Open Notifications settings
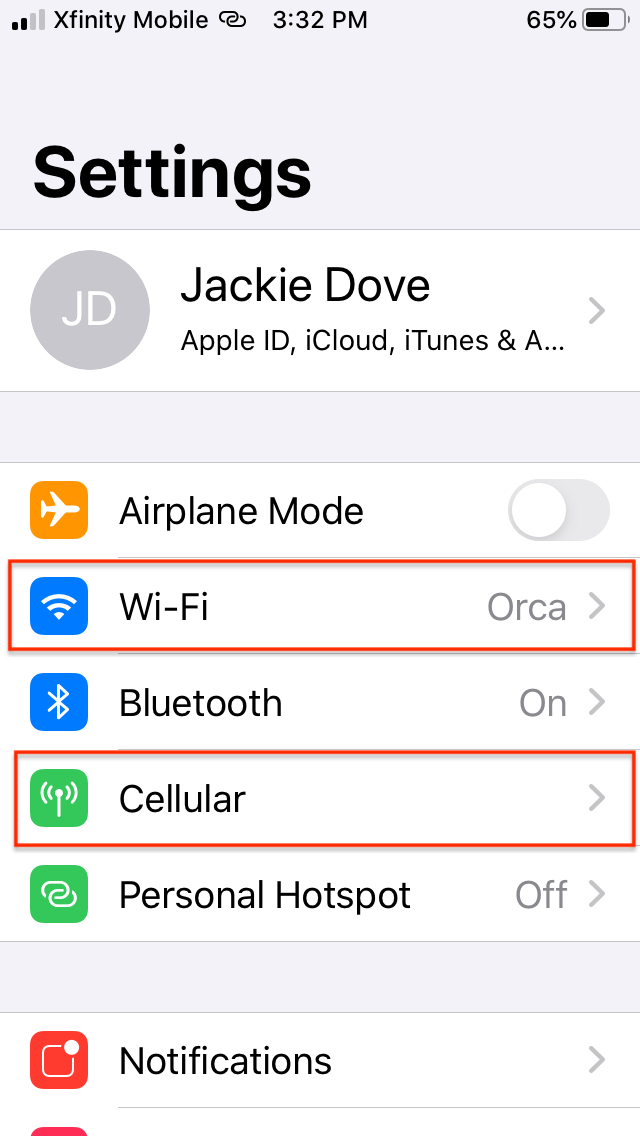The image size is (640, 1136). click(320, 1060)
